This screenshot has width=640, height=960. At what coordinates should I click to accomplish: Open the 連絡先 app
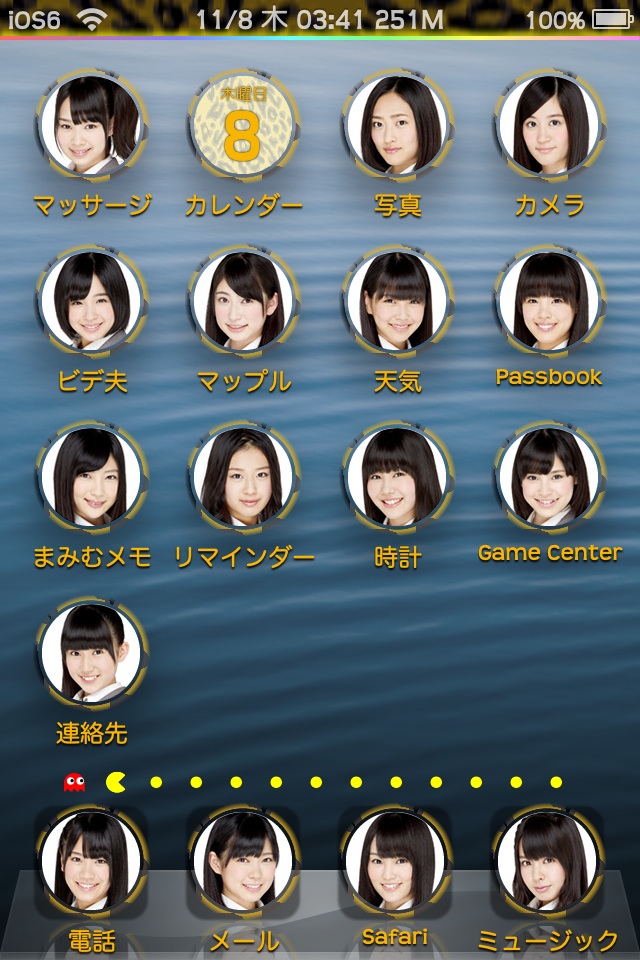point(92,652)
